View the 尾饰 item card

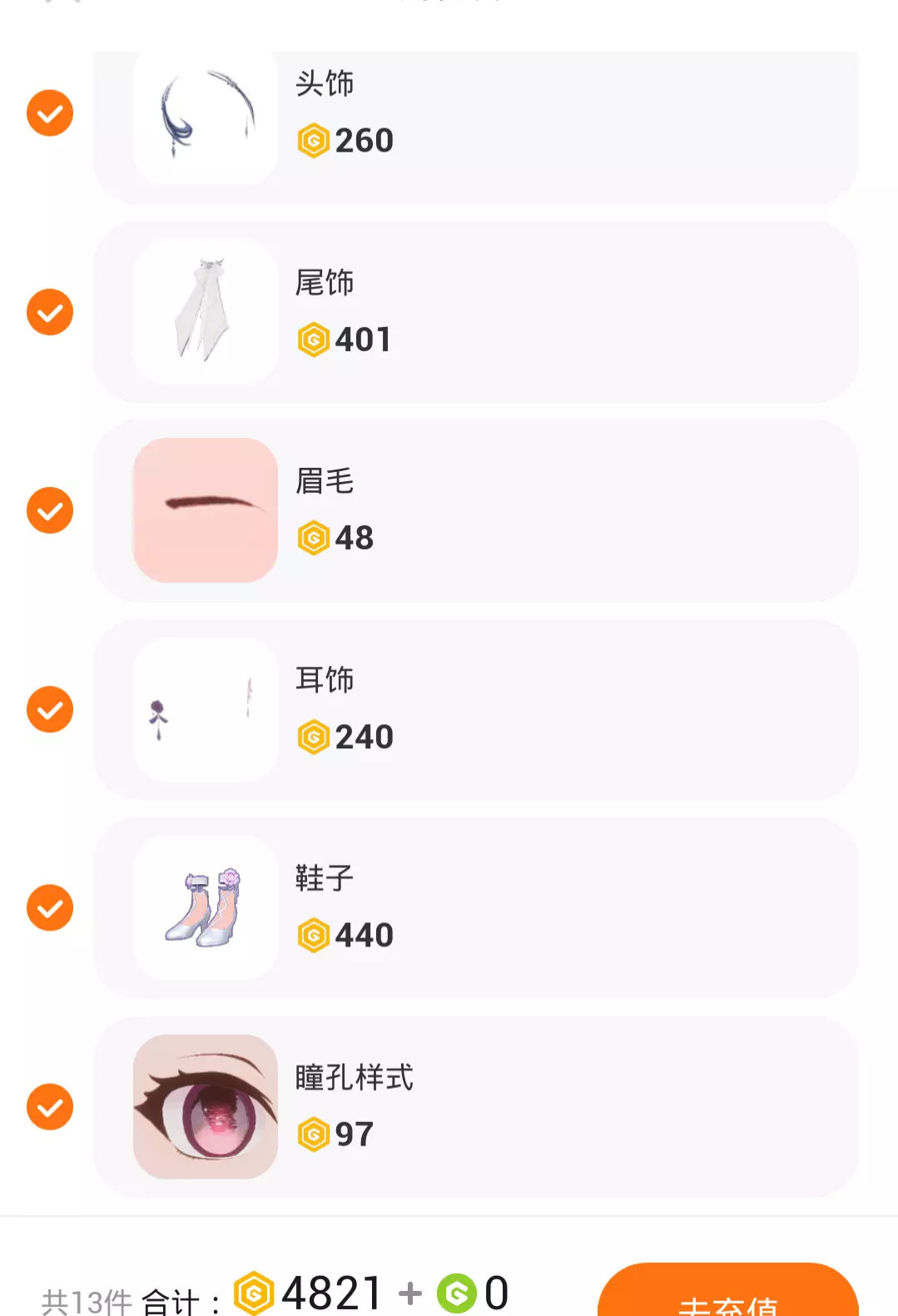(x=474, y=312)
